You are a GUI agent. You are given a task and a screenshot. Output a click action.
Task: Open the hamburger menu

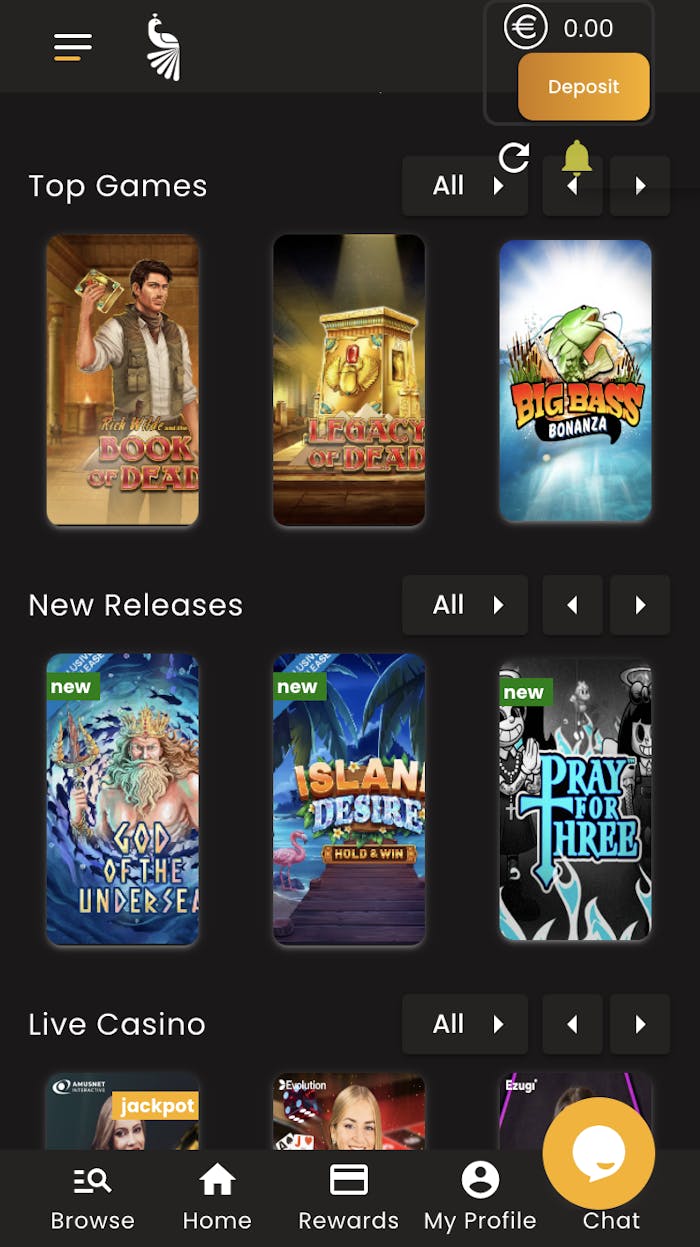(x=73, y=46)
